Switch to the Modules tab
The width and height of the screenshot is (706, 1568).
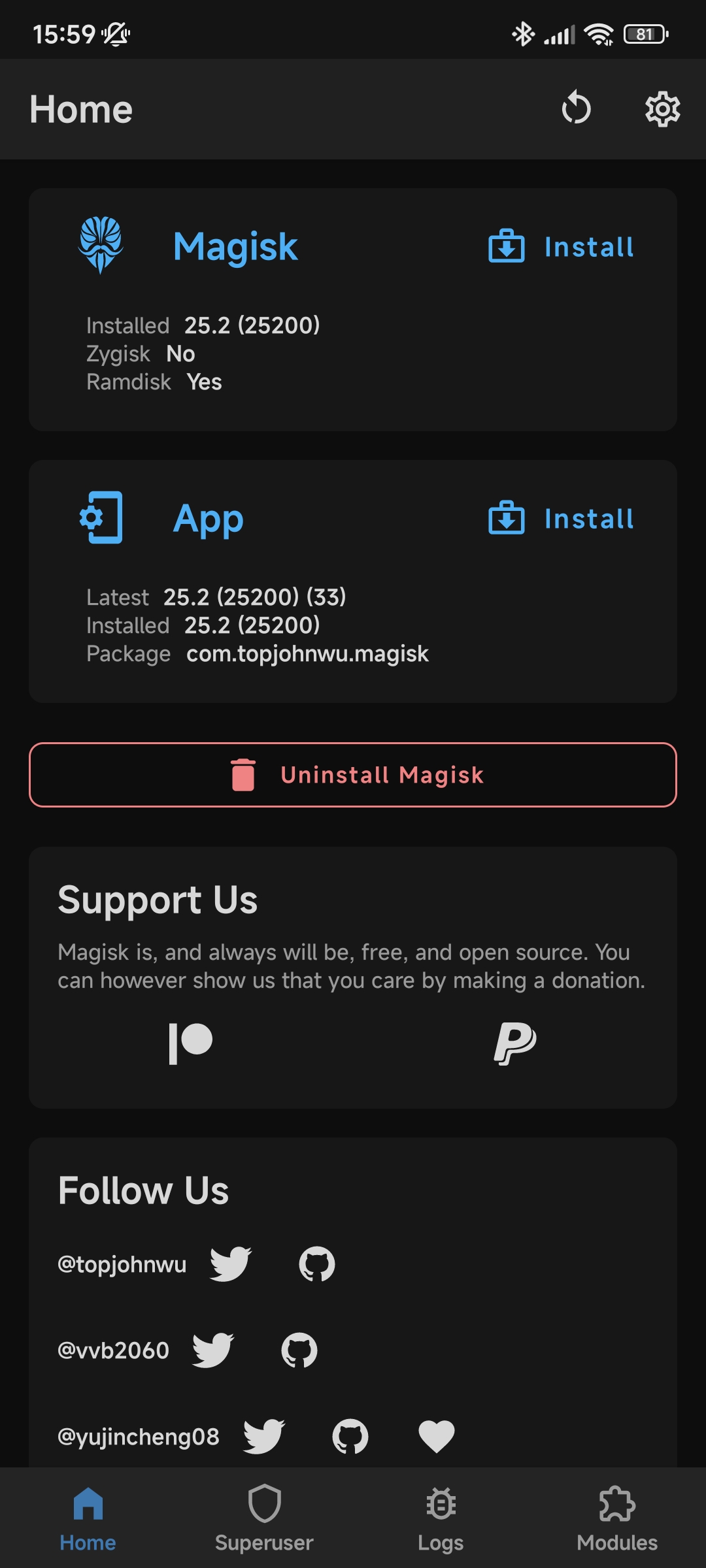coord(617,1518)
